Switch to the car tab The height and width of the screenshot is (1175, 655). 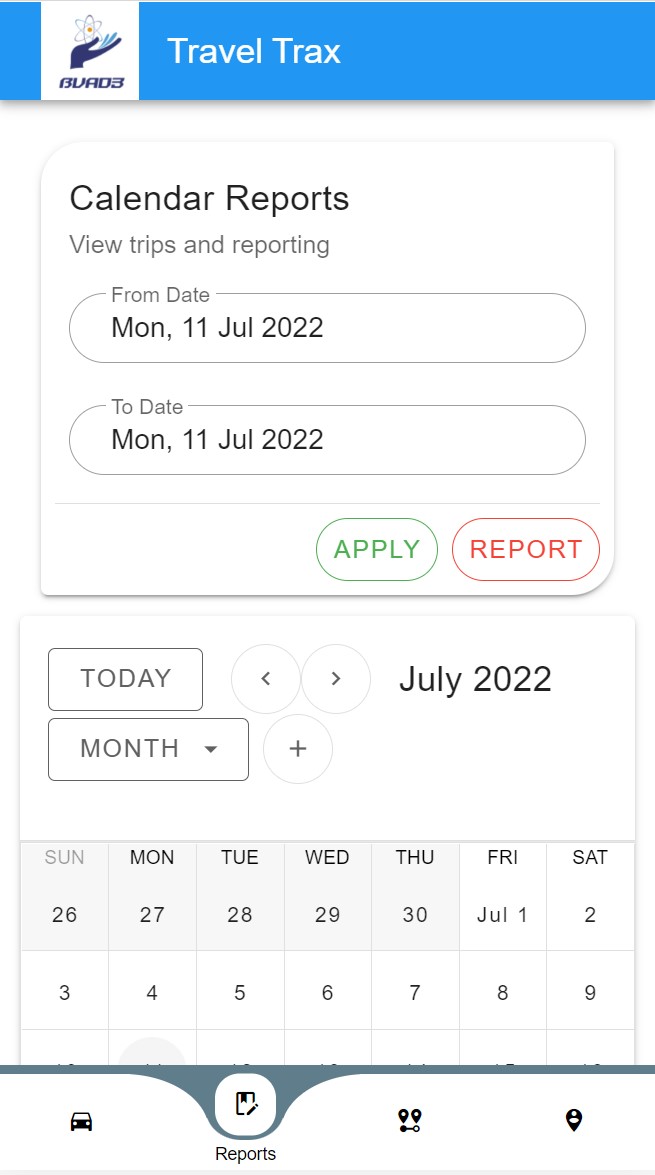(82, 1121)
